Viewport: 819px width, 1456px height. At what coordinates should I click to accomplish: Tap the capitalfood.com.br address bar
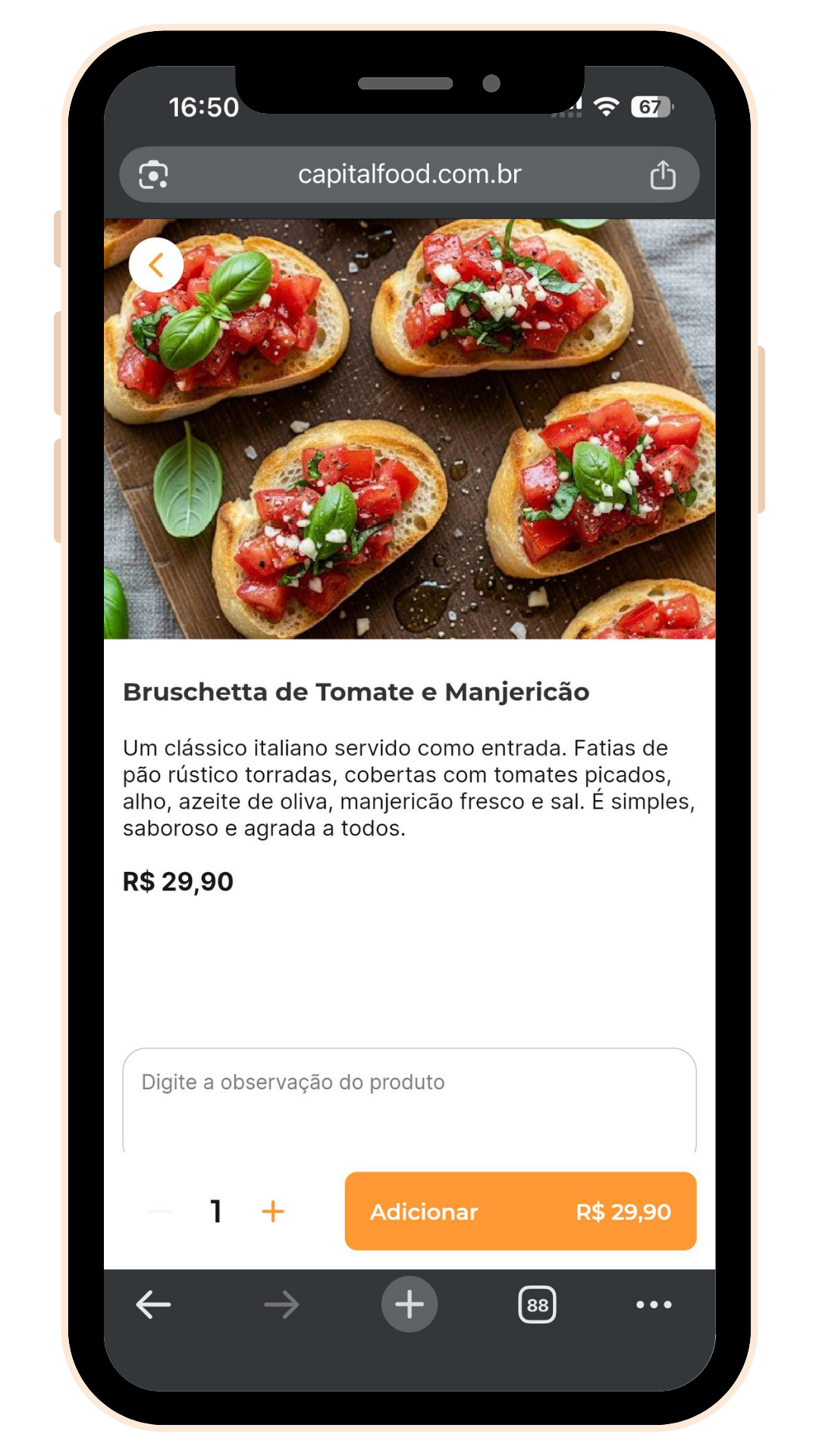tap(409, 174)
